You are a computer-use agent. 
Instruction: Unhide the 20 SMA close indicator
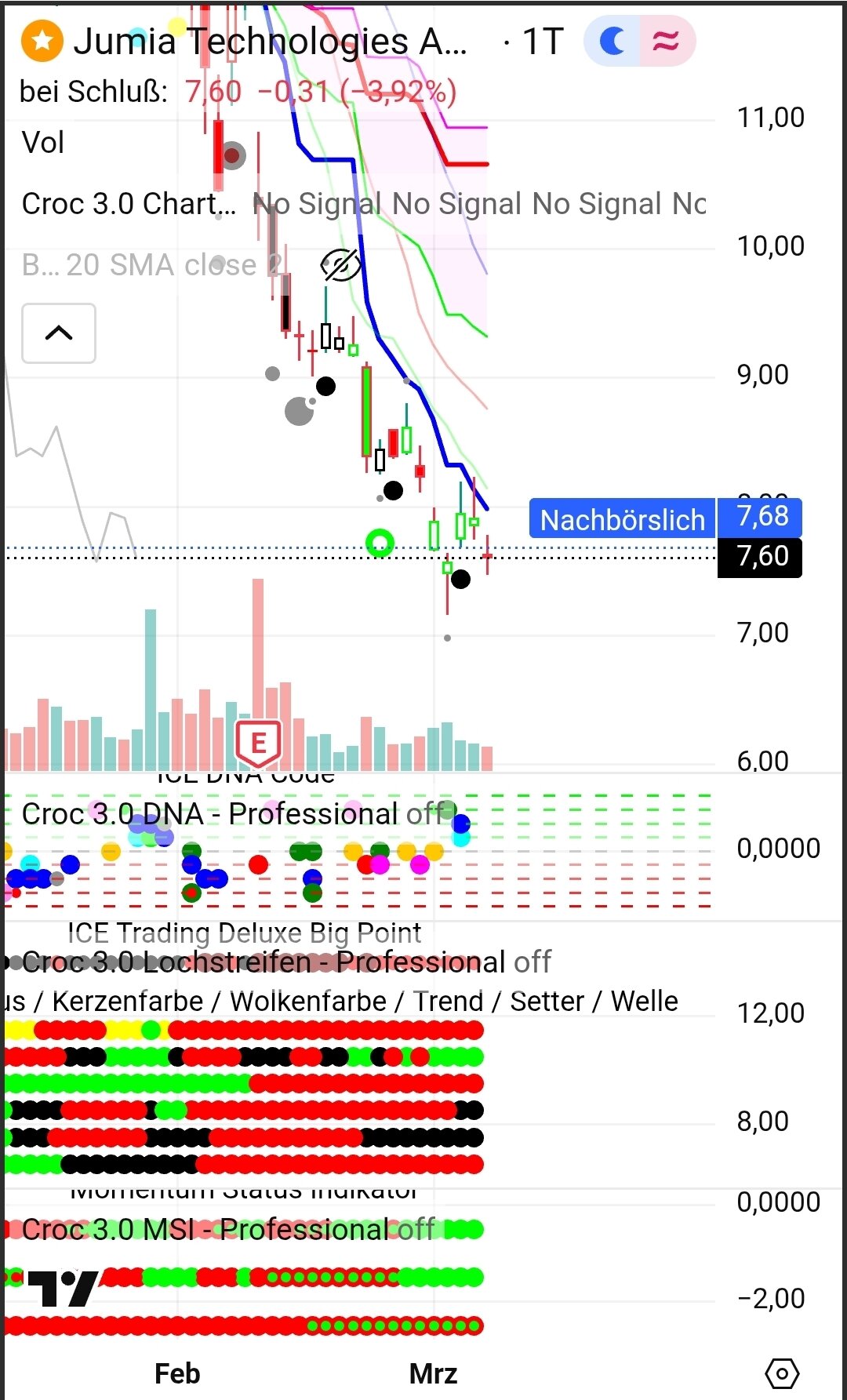pos(340,265)
